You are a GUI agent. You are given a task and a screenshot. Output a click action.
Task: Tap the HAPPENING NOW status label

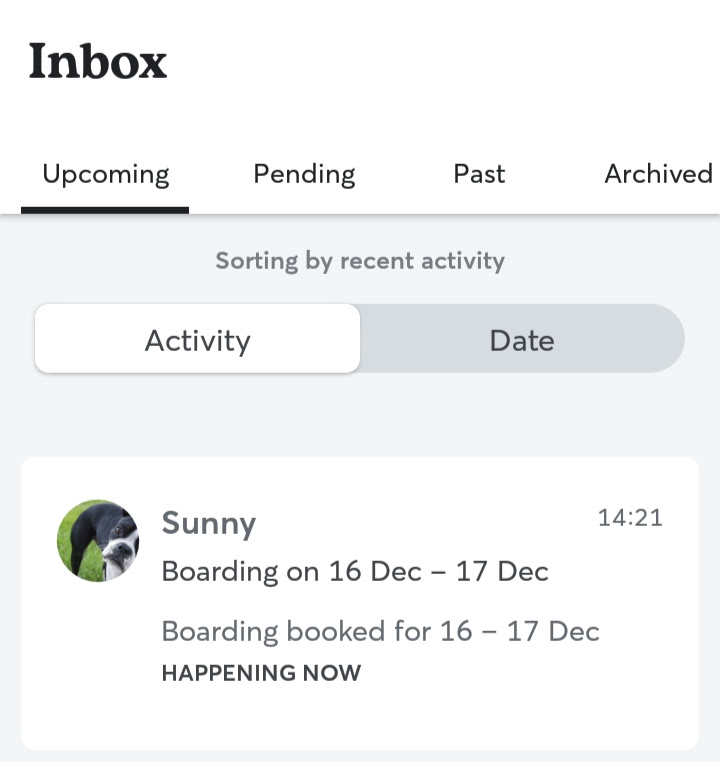260,673
